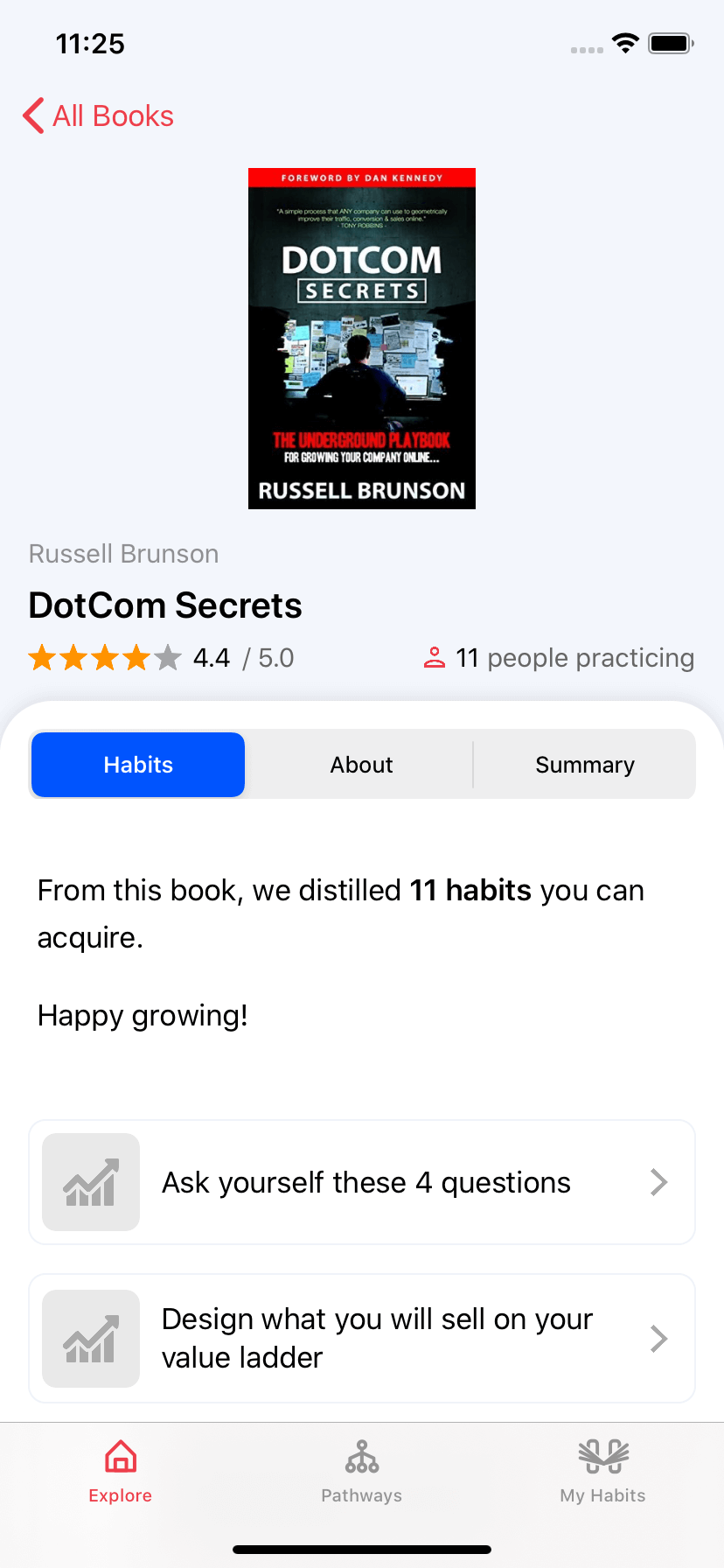Viewport: 724px width, 1568px height.
Task: Switch to the About segment
Action: coord(361,765)
